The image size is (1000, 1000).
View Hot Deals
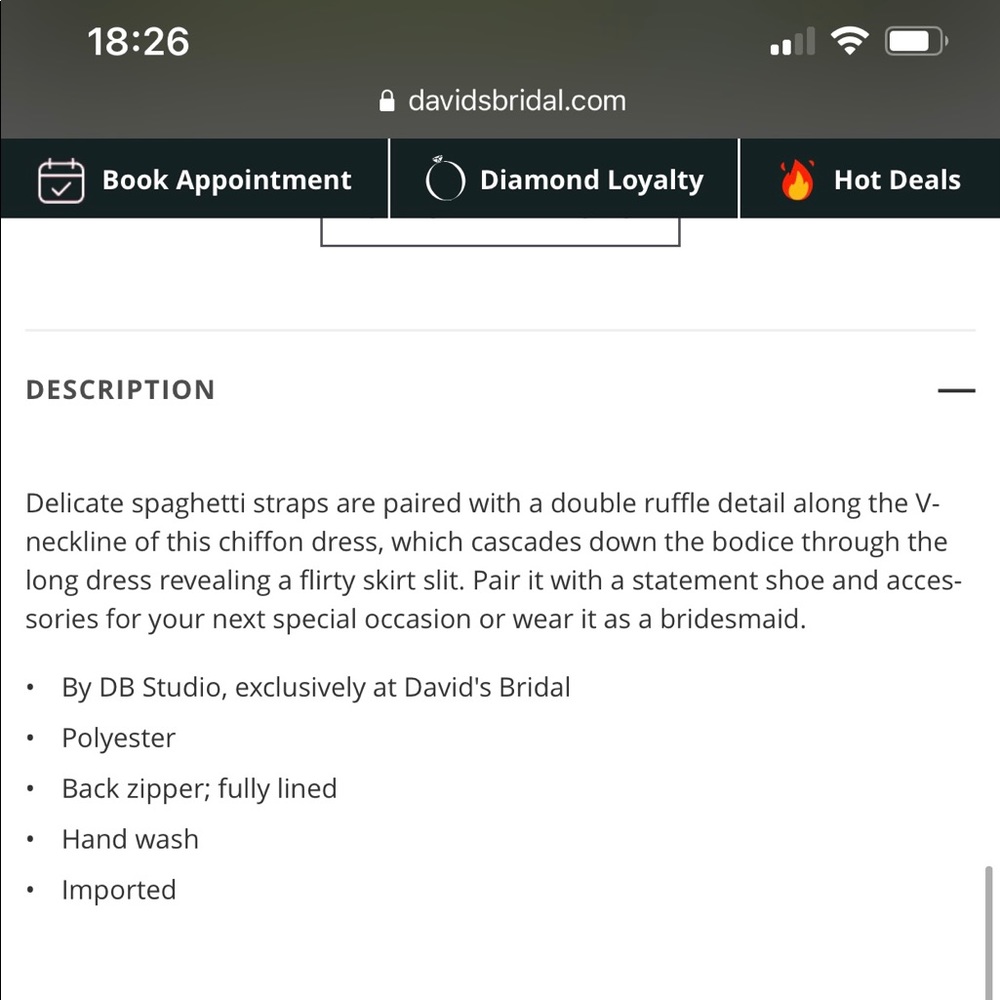(870, 180)
